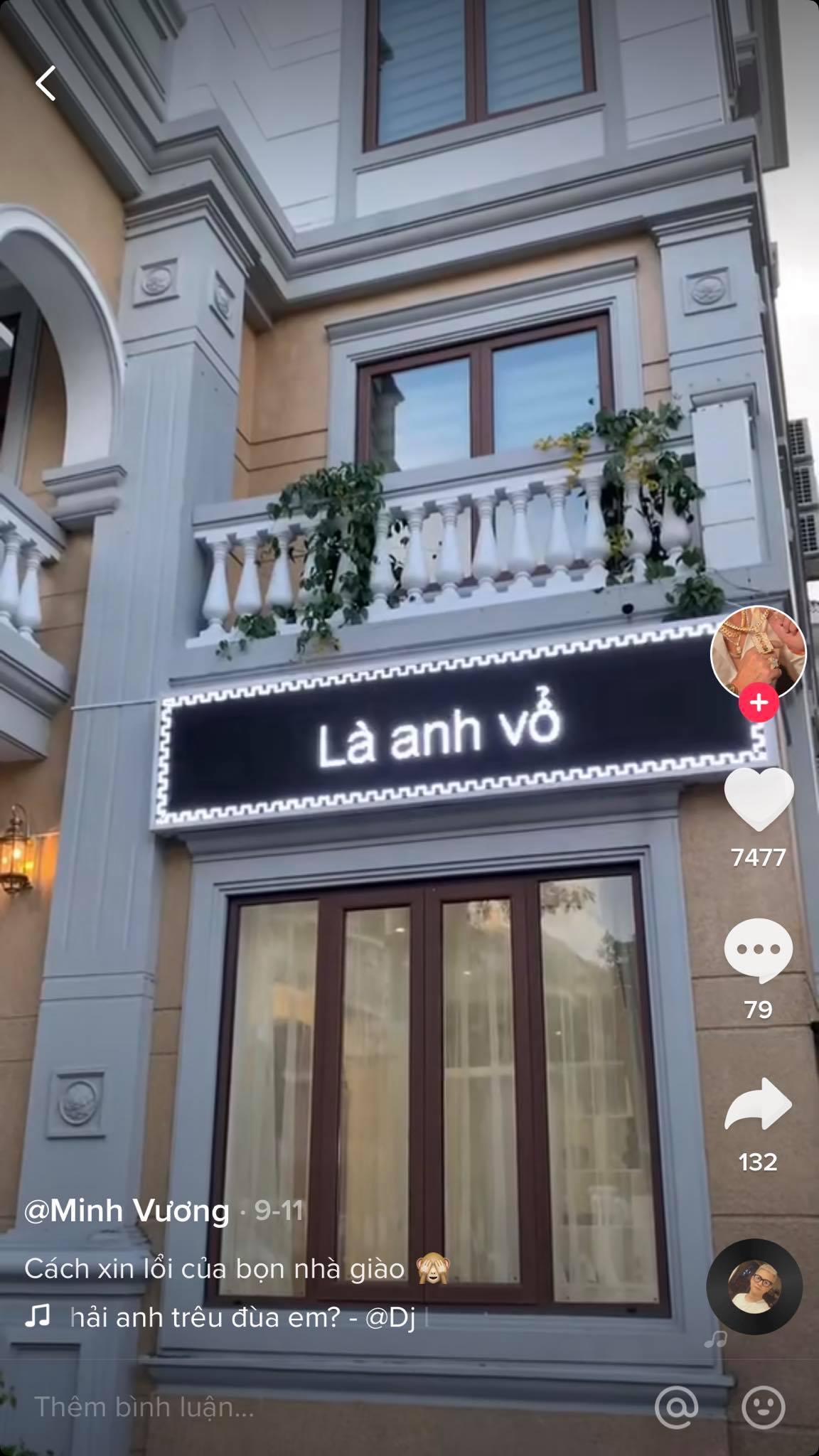Screen dimensions: 819x1456
Task: Go back using the top-left arrow
Action: (46, 84)
